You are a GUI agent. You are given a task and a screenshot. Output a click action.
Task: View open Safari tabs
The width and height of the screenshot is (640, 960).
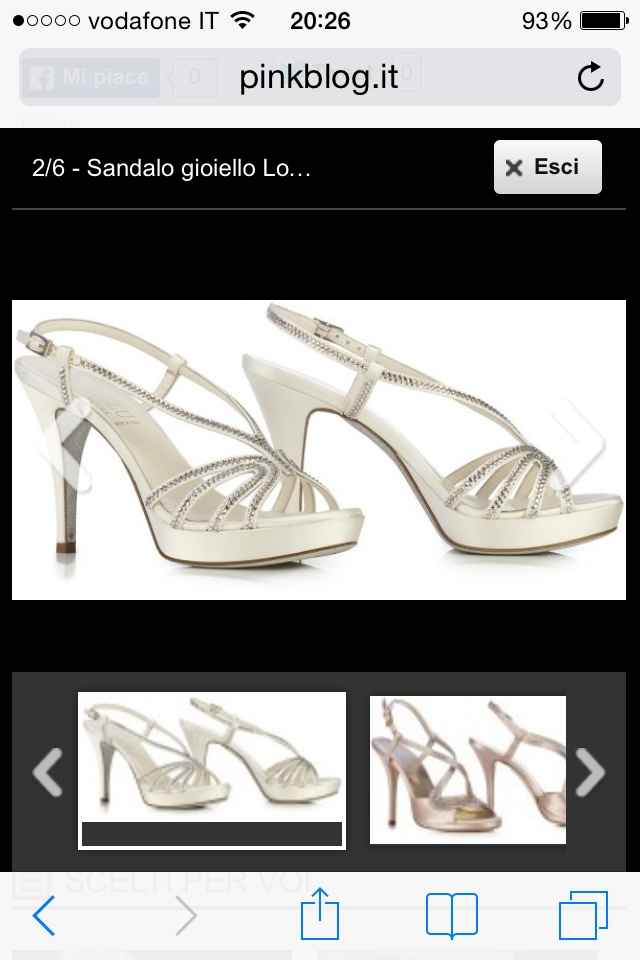point(583,915)
